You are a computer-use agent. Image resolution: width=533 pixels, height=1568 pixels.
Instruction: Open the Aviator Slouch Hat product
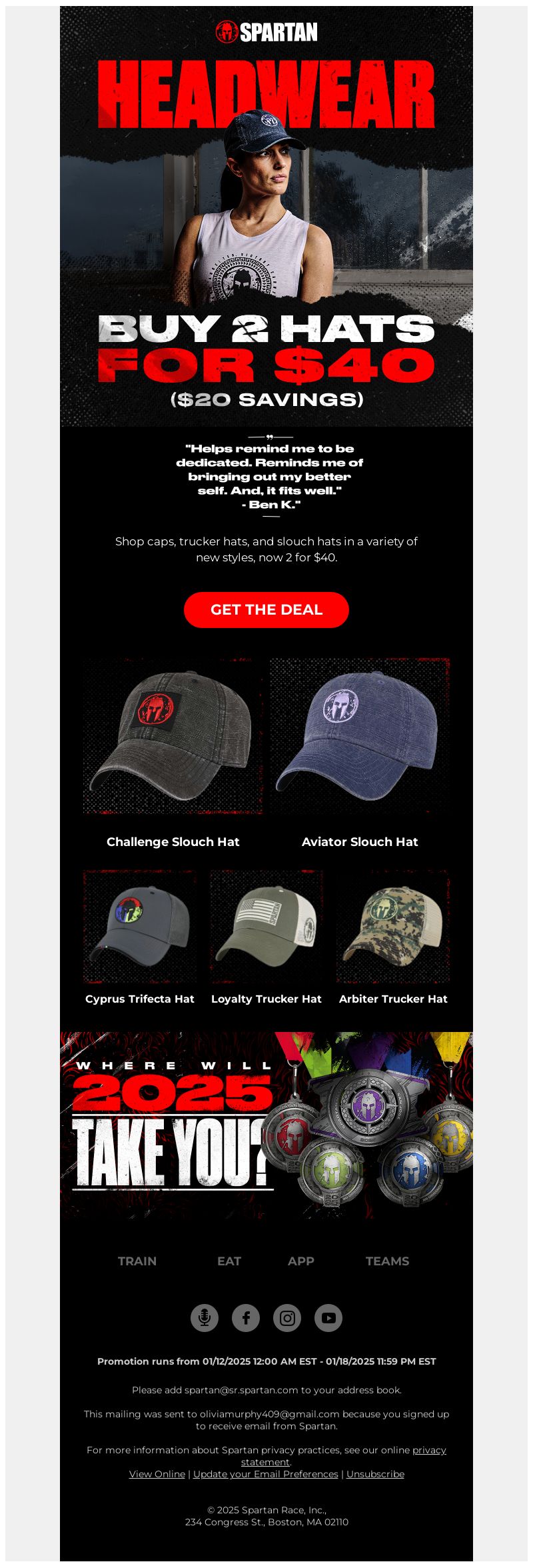tap(360, 737)
